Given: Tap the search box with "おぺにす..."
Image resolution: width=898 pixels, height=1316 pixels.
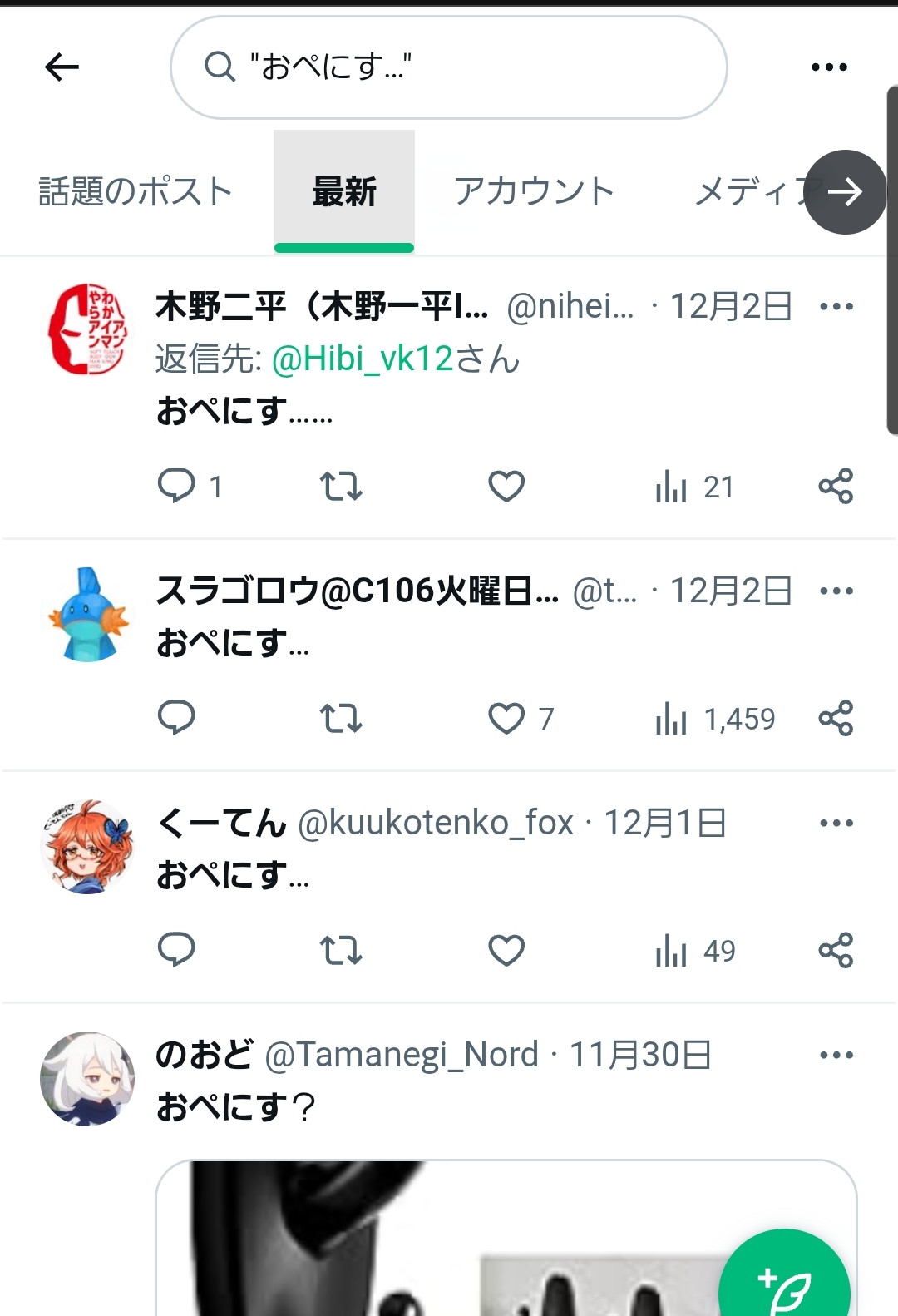Looking at the screenshot, I should [449, 67].
